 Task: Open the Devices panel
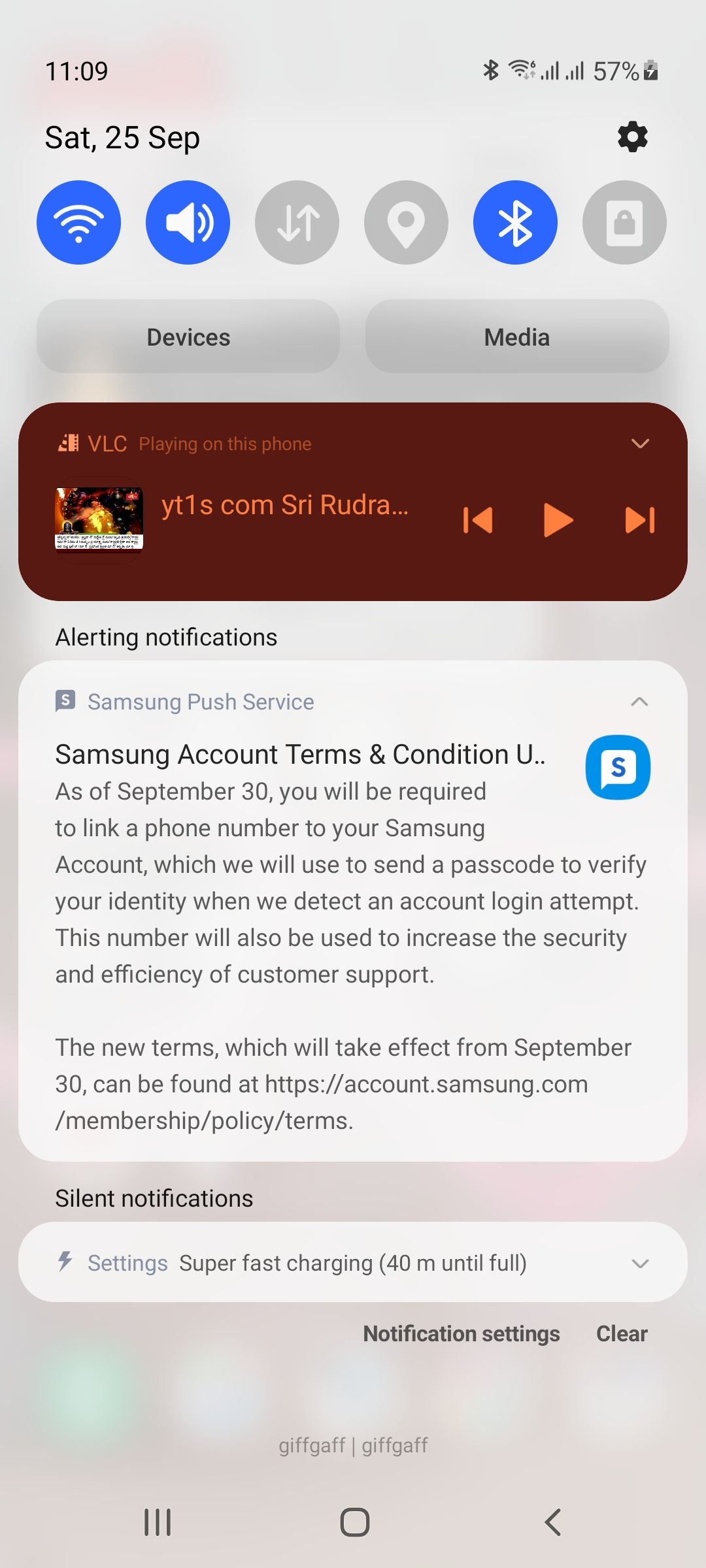[x=188, y=337]
